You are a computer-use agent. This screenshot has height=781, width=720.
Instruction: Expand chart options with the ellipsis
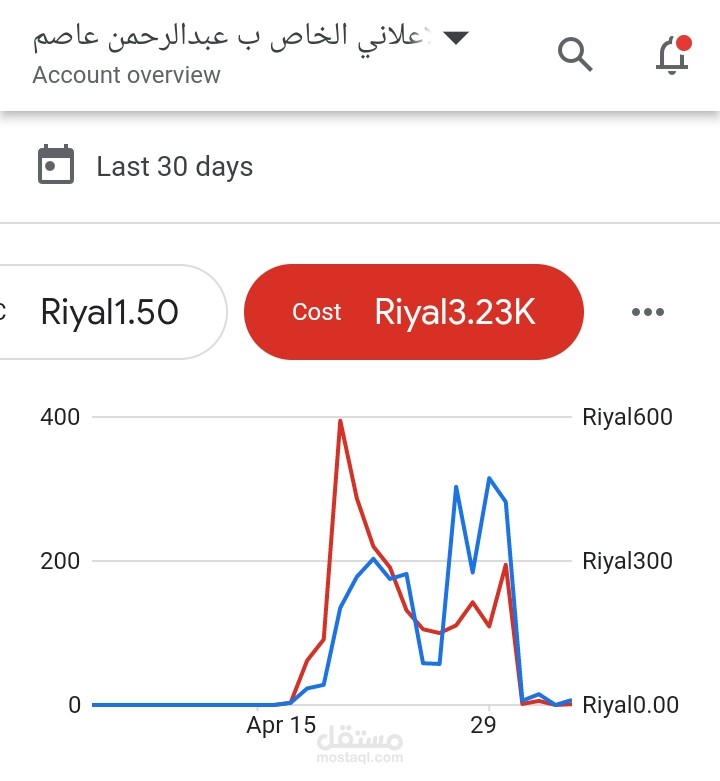(648, 311)
